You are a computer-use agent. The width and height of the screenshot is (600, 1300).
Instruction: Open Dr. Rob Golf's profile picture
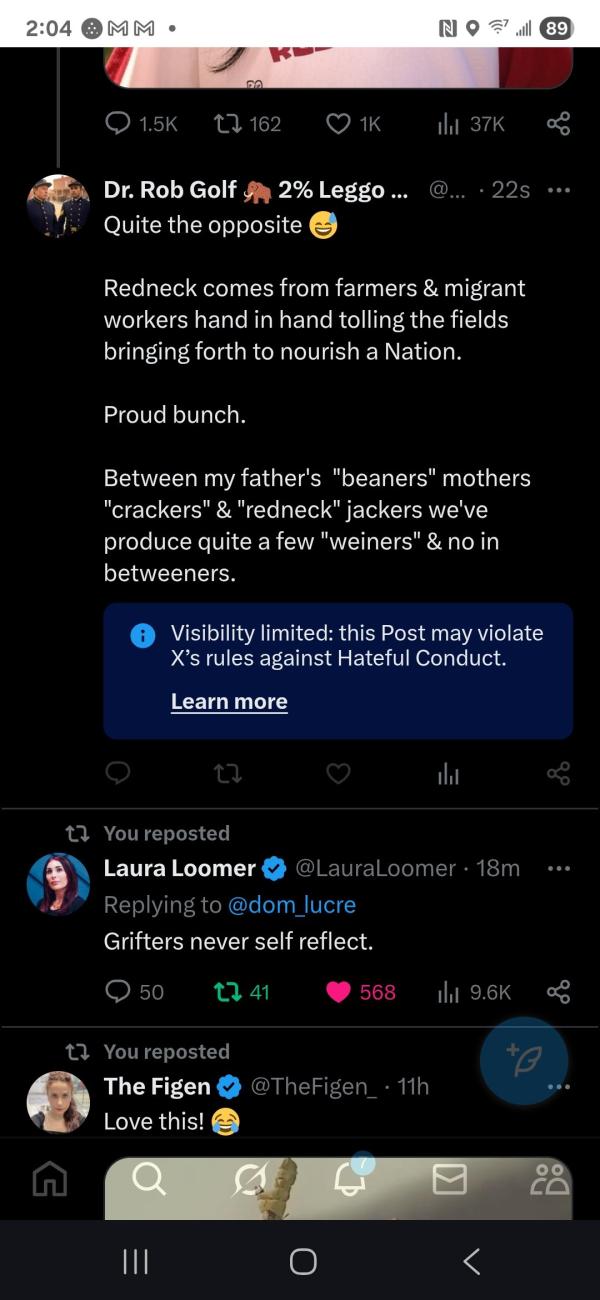tap(58, 205)
